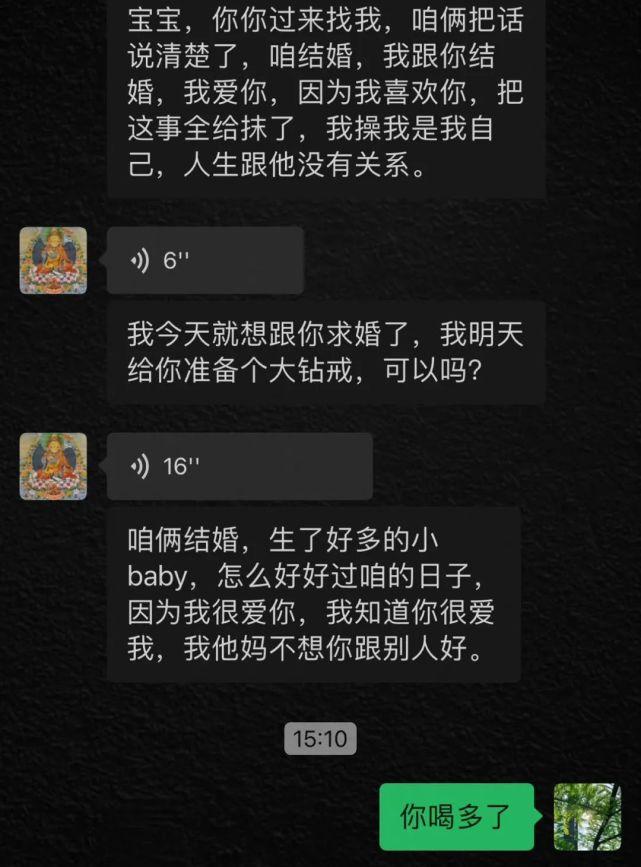Open contact avatar beside the 6'' voice message
This screenshot has height=867, width=641.
pos(53,260)
